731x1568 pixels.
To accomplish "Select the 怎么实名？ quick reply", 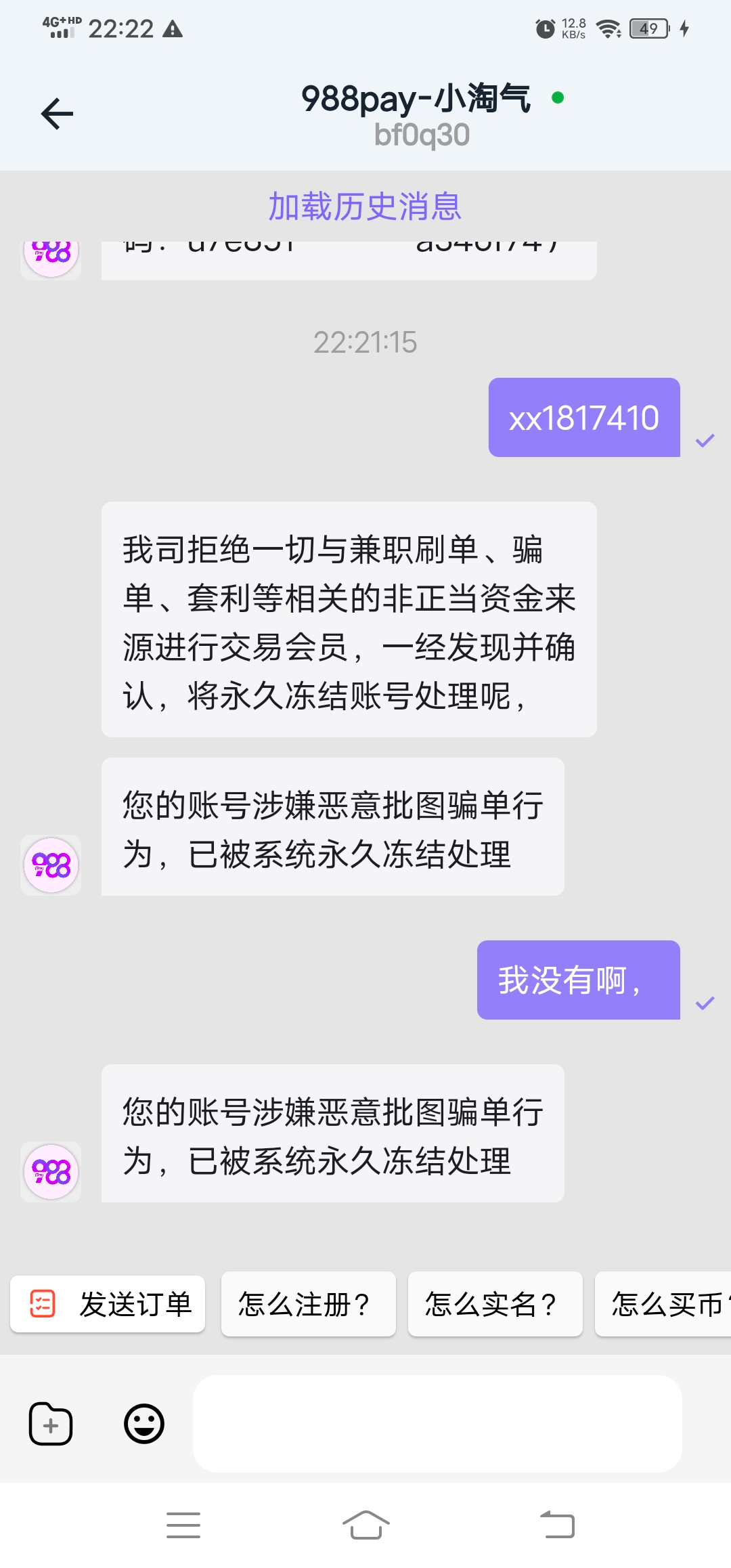I will coord(495,1304).
